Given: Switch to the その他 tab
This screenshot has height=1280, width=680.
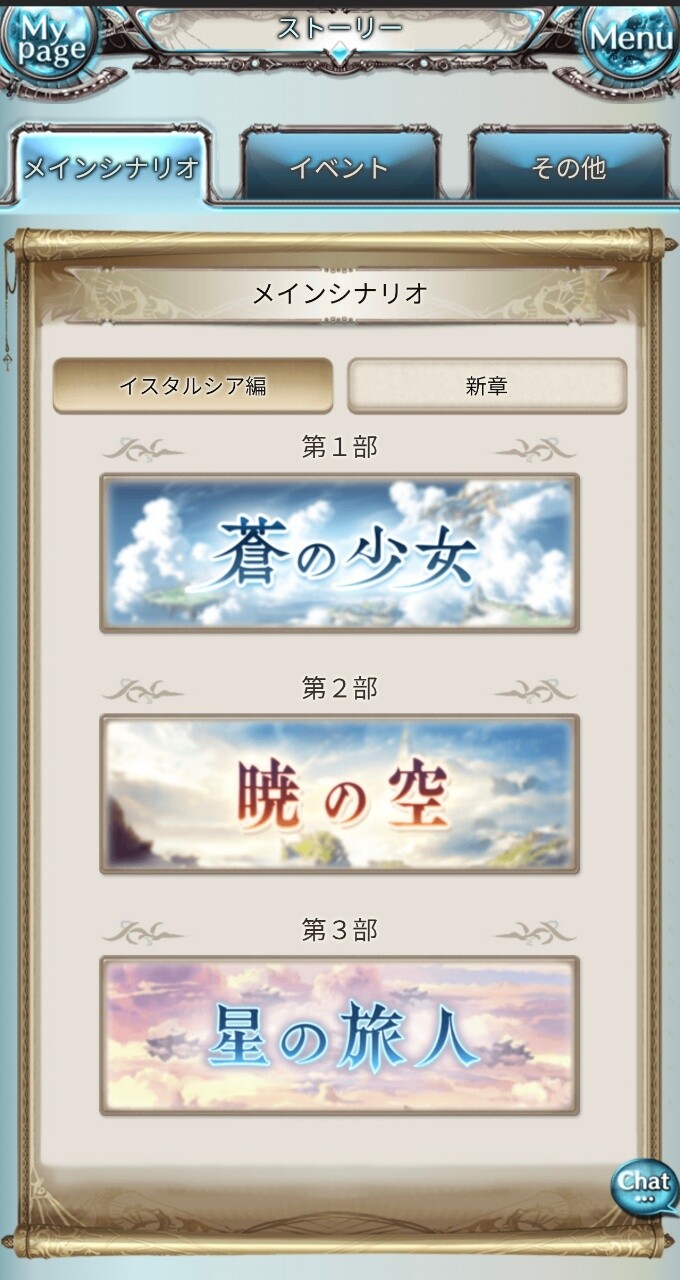Looking at the screenshot, I should click(x=568, y=167).
